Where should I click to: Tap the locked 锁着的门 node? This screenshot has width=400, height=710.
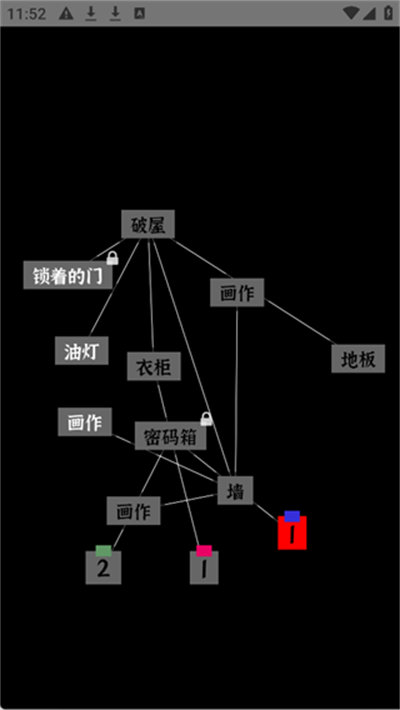click(x=68, y=275)
